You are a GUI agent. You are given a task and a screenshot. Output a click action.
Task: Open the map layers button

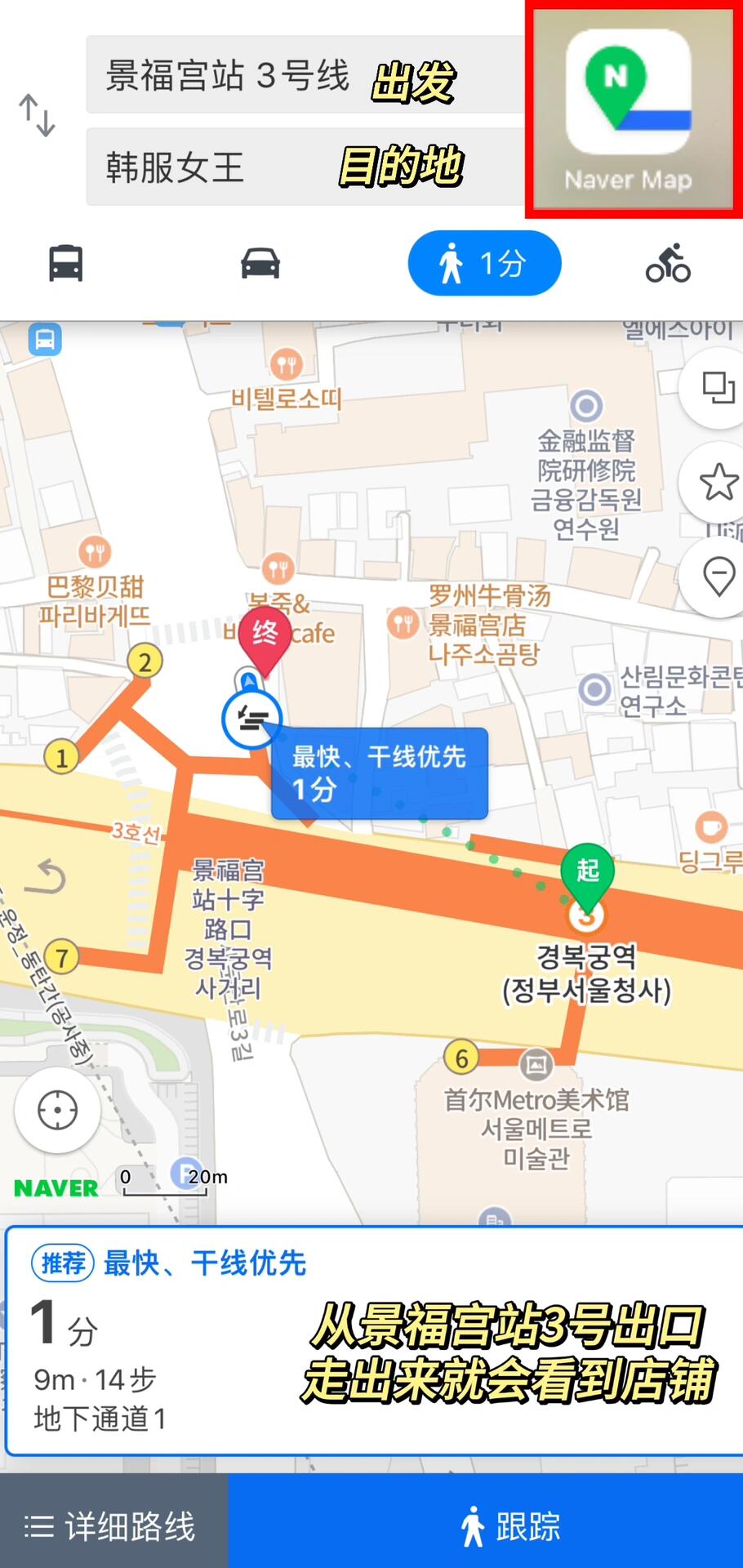click(718, 388)
